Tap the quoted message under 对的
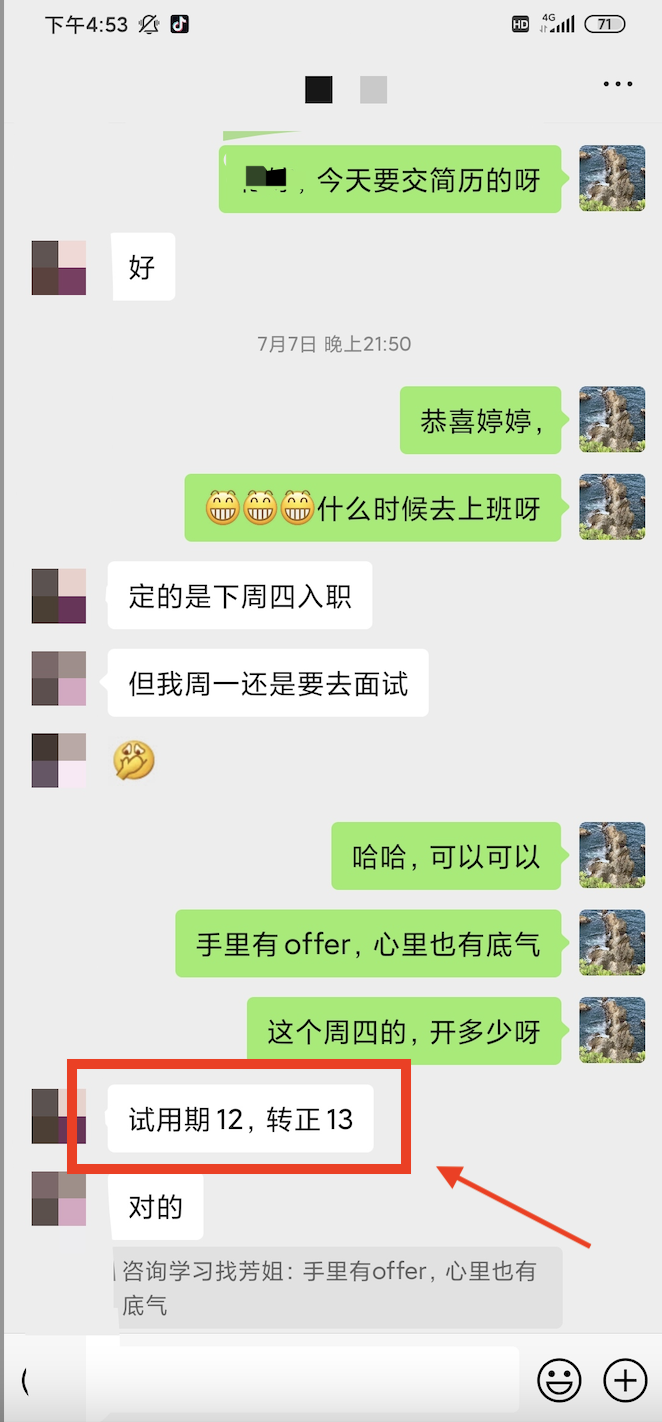The image size is (662, 1422). pos(338,1287)
